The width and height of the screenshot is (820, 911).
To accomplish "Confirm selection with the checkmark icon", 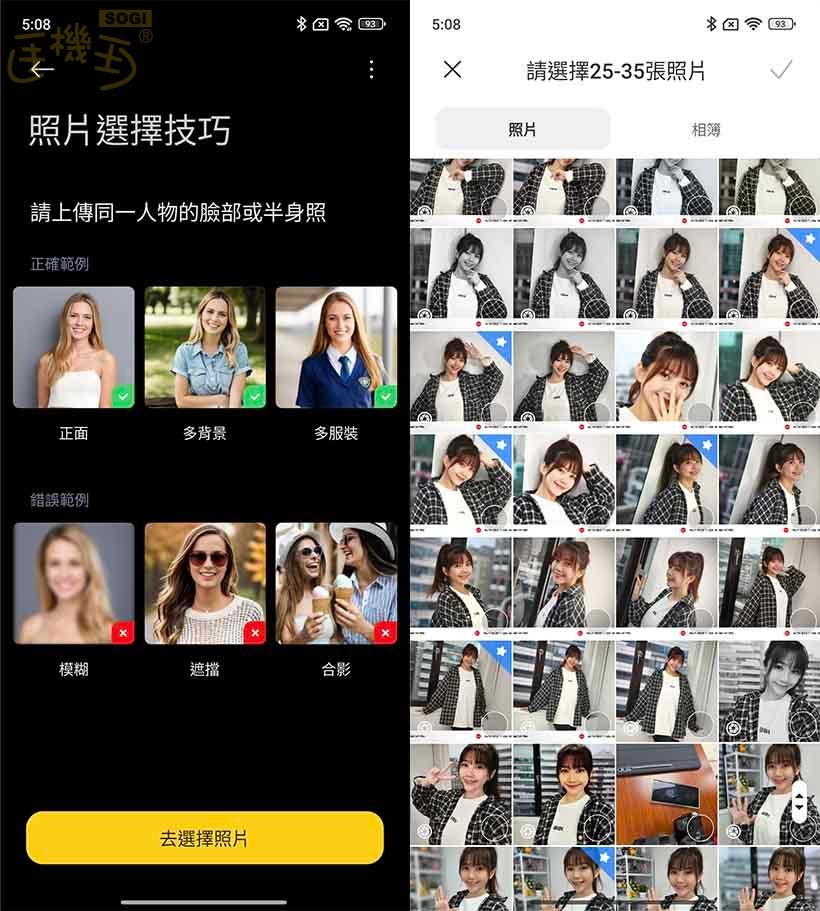I will coord(781,69).
